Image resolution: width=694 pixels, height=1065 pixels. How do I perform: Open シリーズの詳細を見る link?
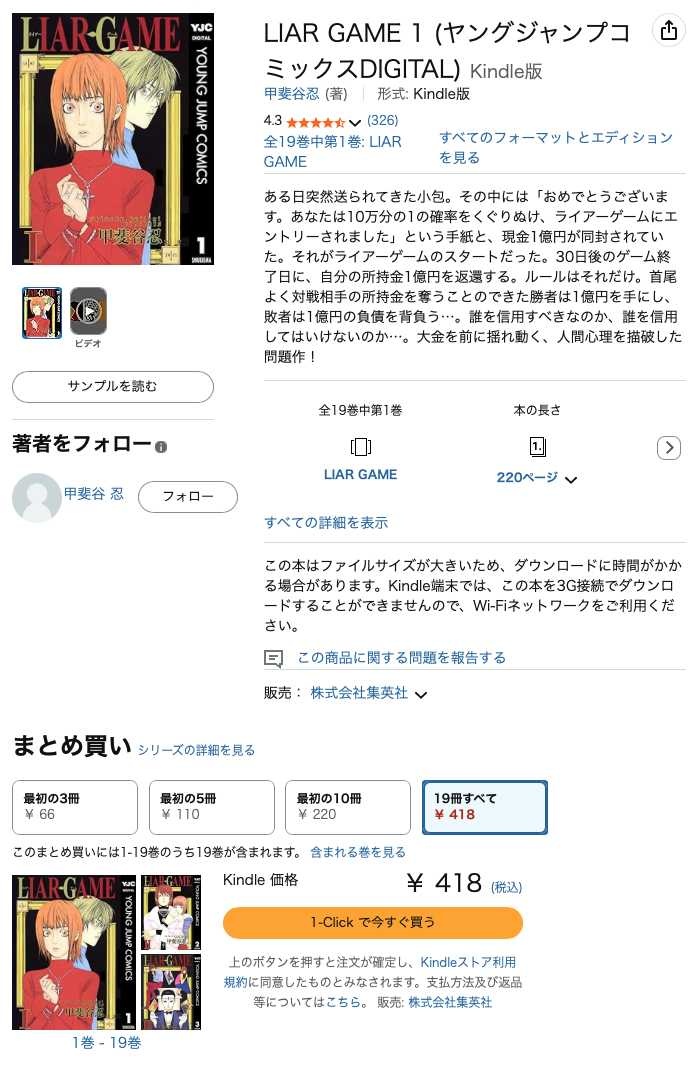[x=196, y=750]
